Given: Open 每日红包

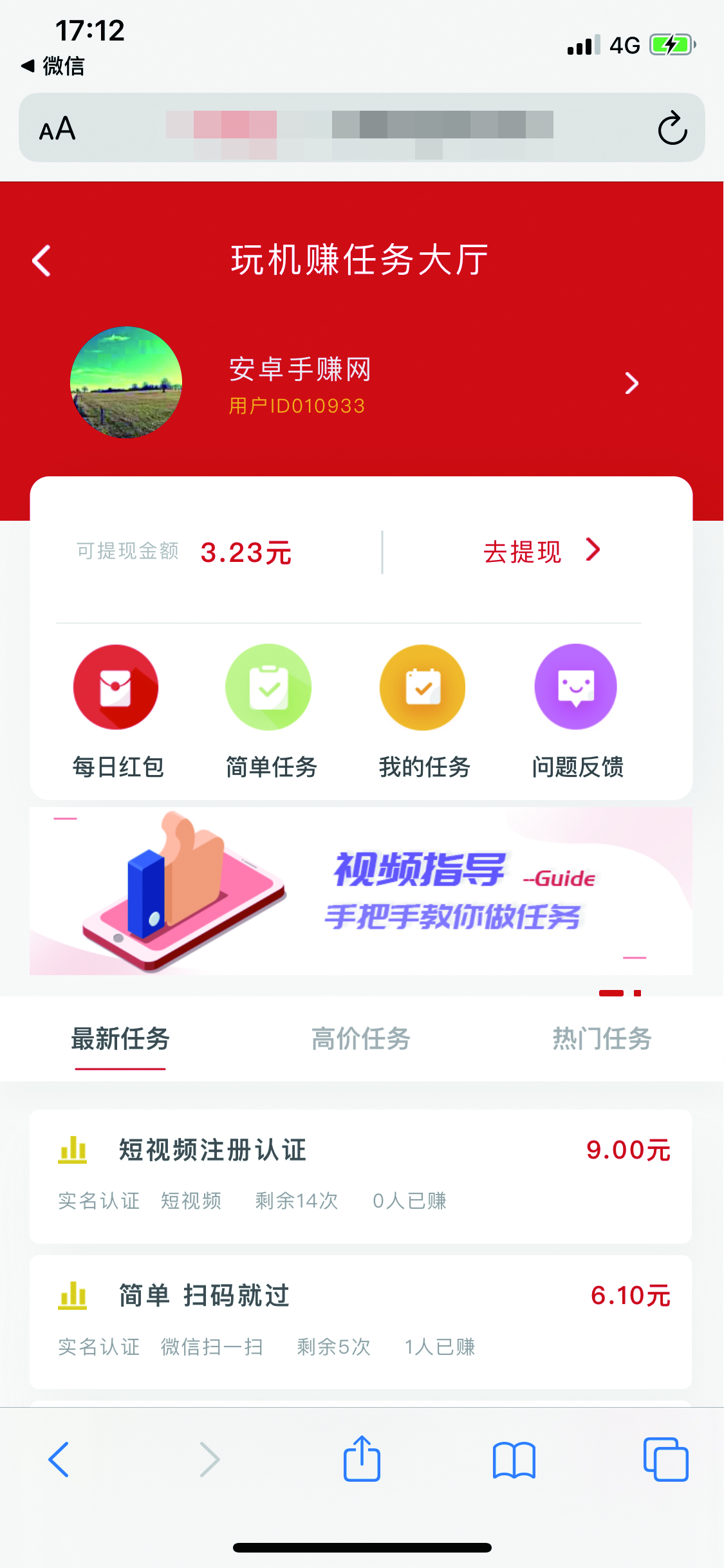Looking at the screenshot, I should [x=117, y=711].
